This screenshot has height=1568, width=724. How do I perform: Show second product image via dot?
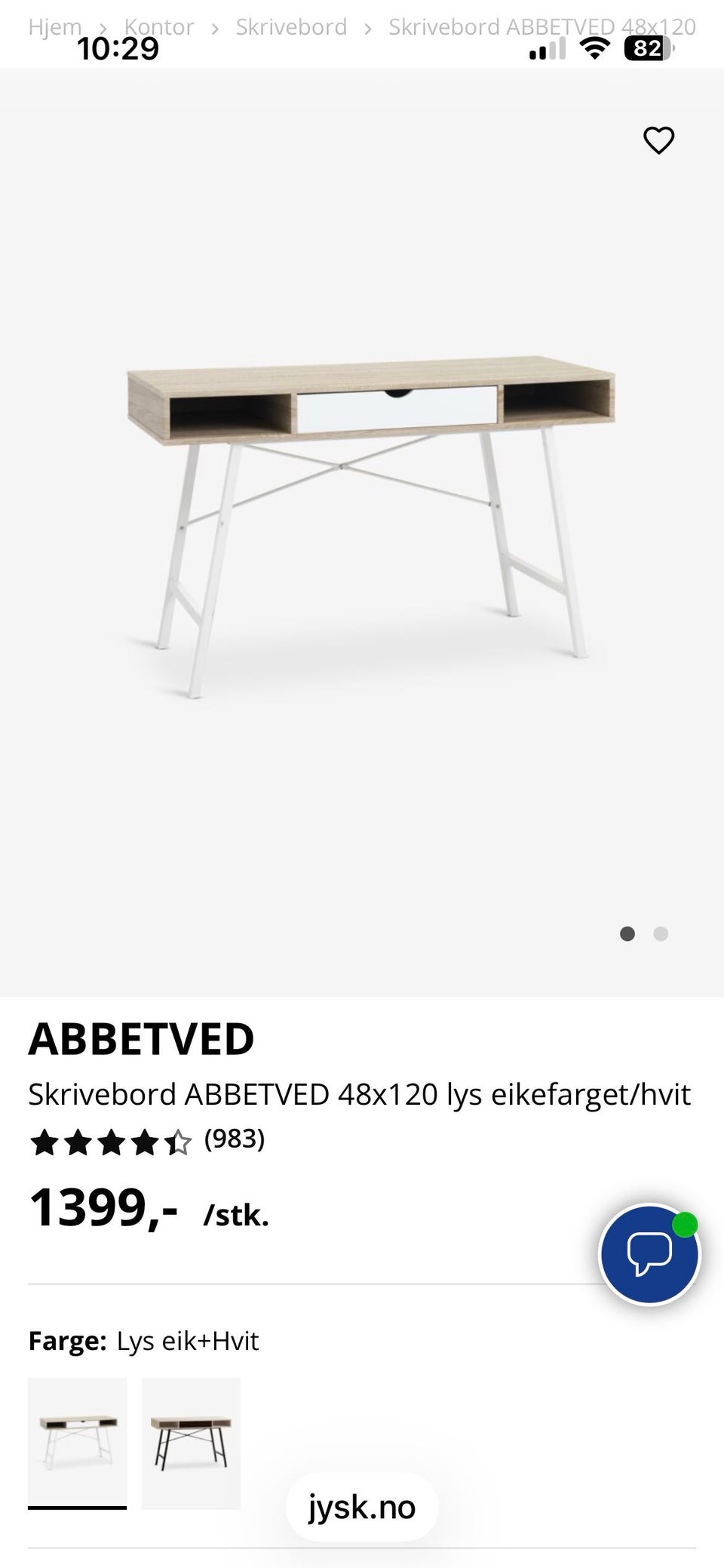(661, 934)
